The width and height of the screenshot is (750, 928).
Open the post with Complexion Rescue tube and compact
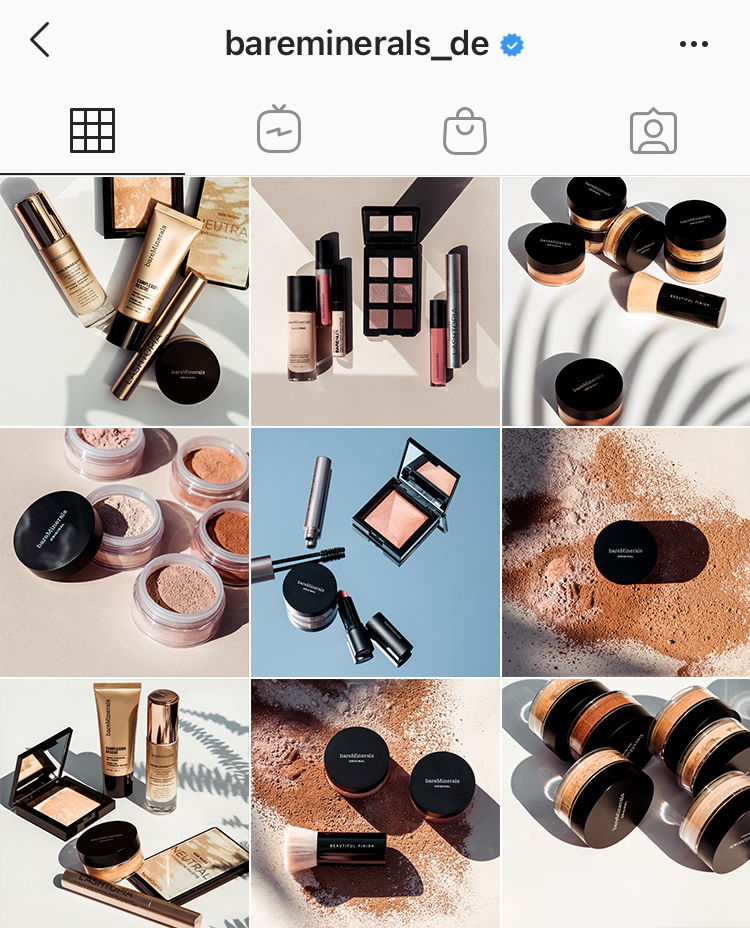pyautogui.click(x=124, y=803)
